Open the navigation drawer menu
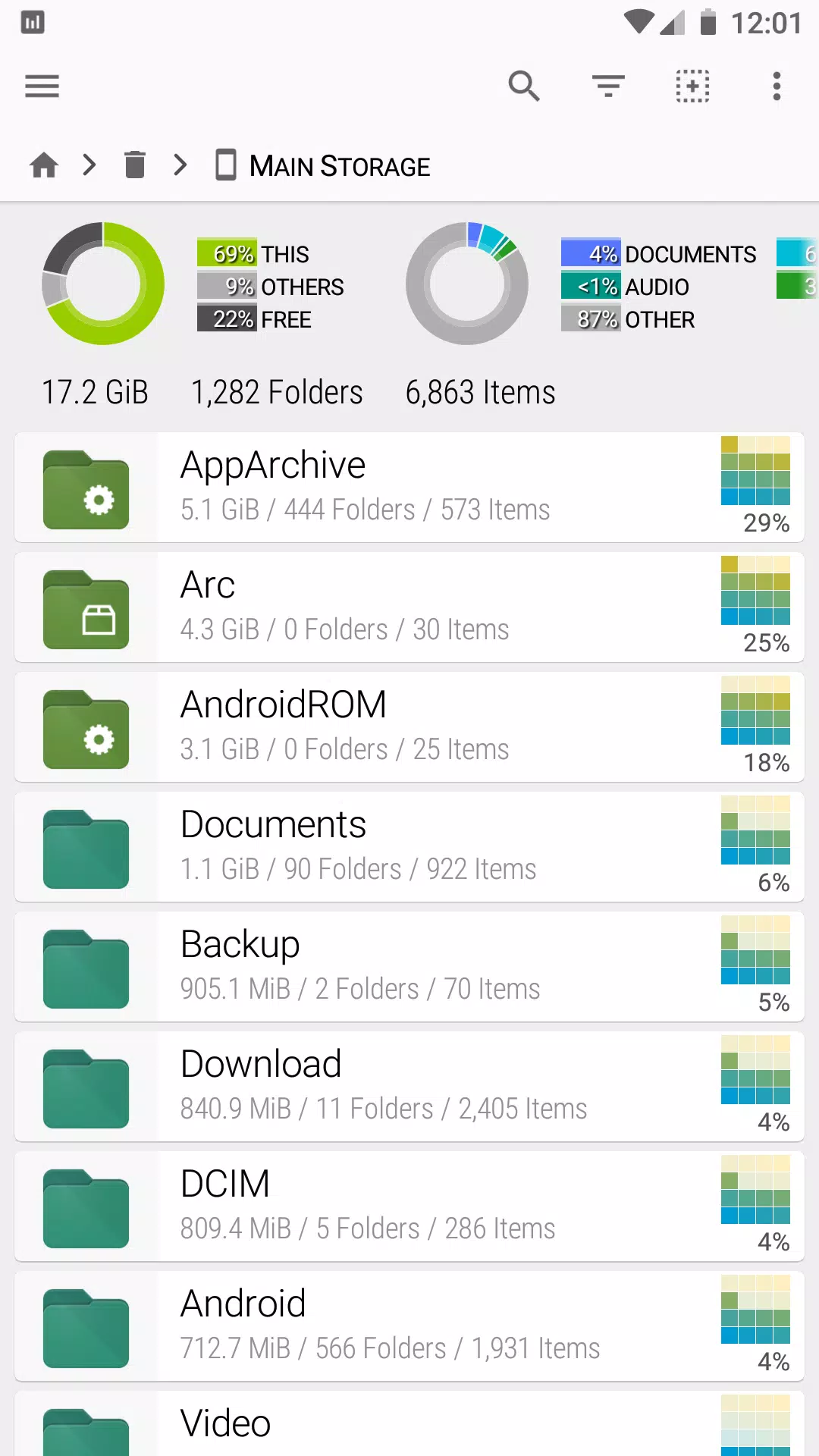The image size is (819, 1456). [x=42, y=86]
